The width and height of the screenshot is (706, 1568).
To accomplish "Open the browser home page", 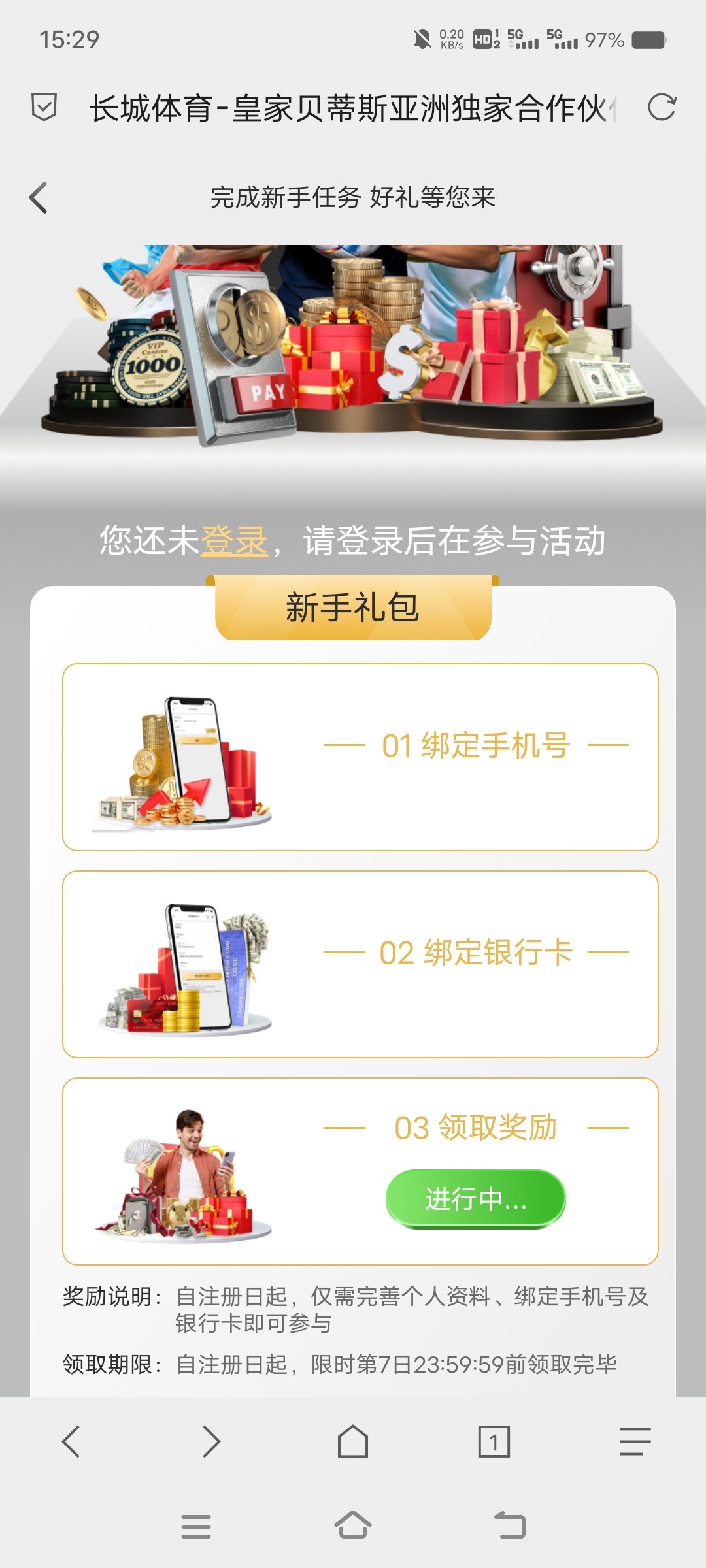I will [353, 1441].
